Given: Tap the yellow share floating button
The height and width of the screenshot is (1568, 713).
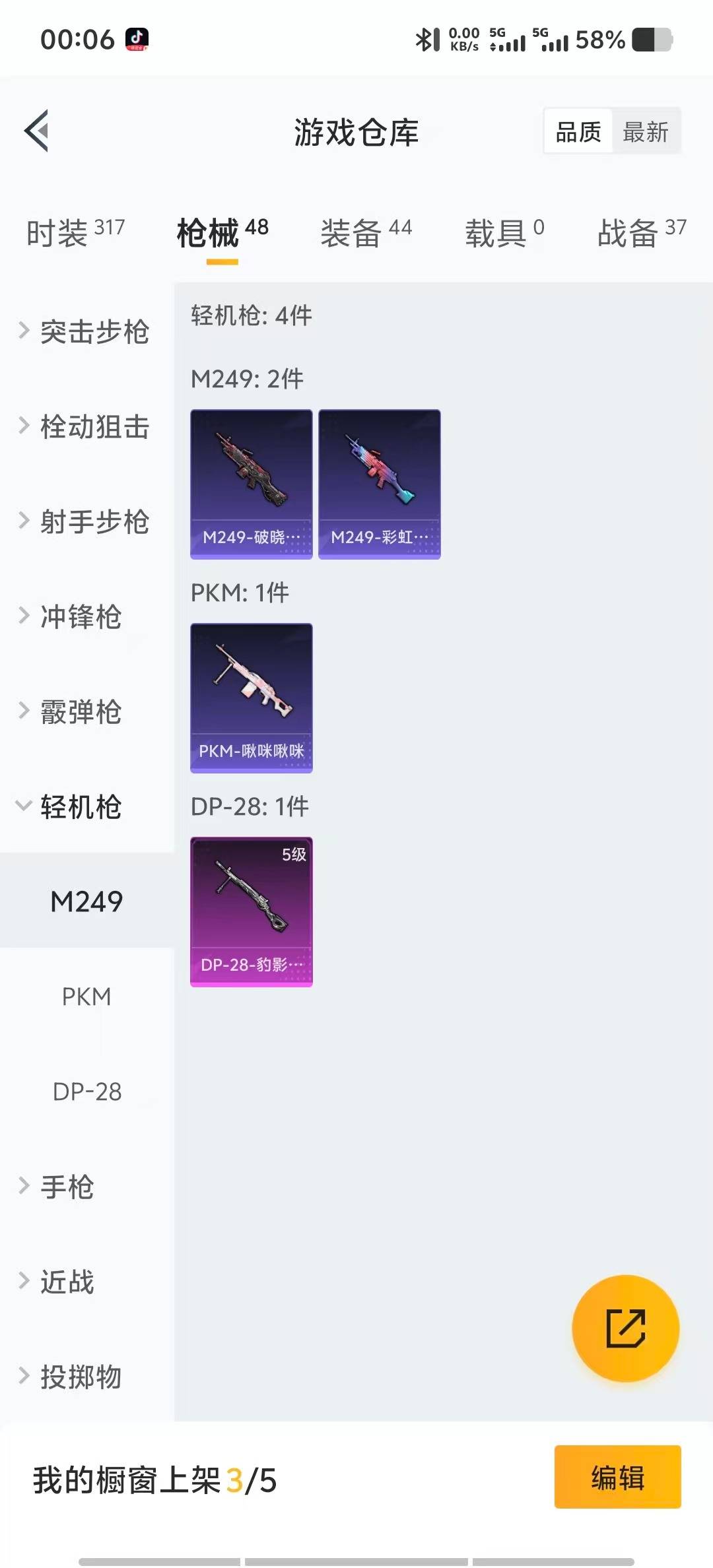Looking at the screenshot, I should click(x=625, y=1328).
